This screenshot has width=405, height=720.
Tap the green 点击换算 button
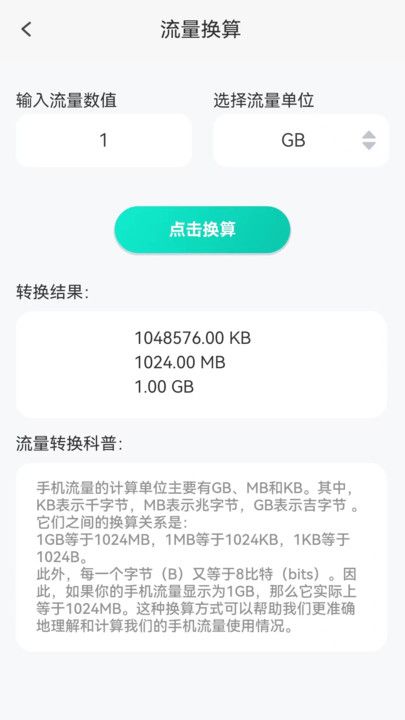[x=202, y=230]
